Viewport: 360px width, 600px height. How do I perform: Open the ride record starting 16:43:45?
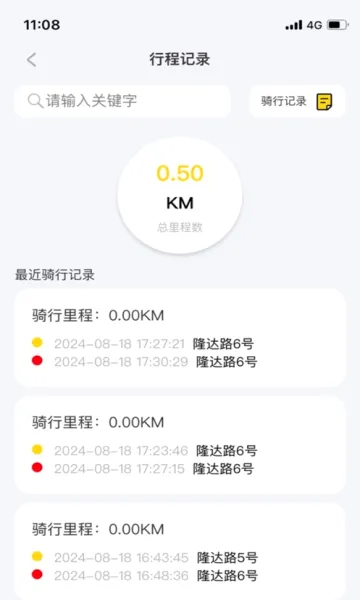[180, 551]
